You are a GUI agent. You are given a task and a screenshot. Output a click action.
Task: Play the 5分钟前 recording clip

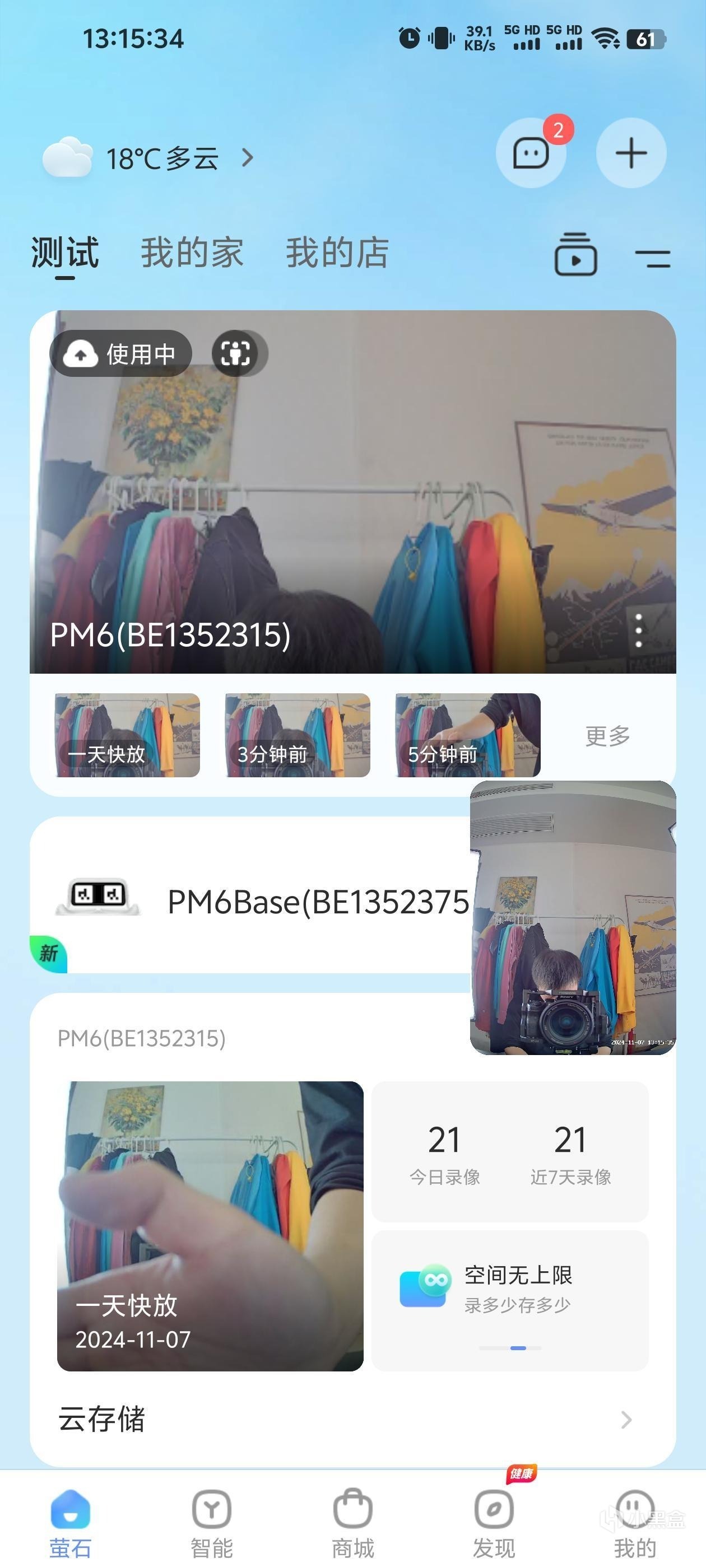467,735
